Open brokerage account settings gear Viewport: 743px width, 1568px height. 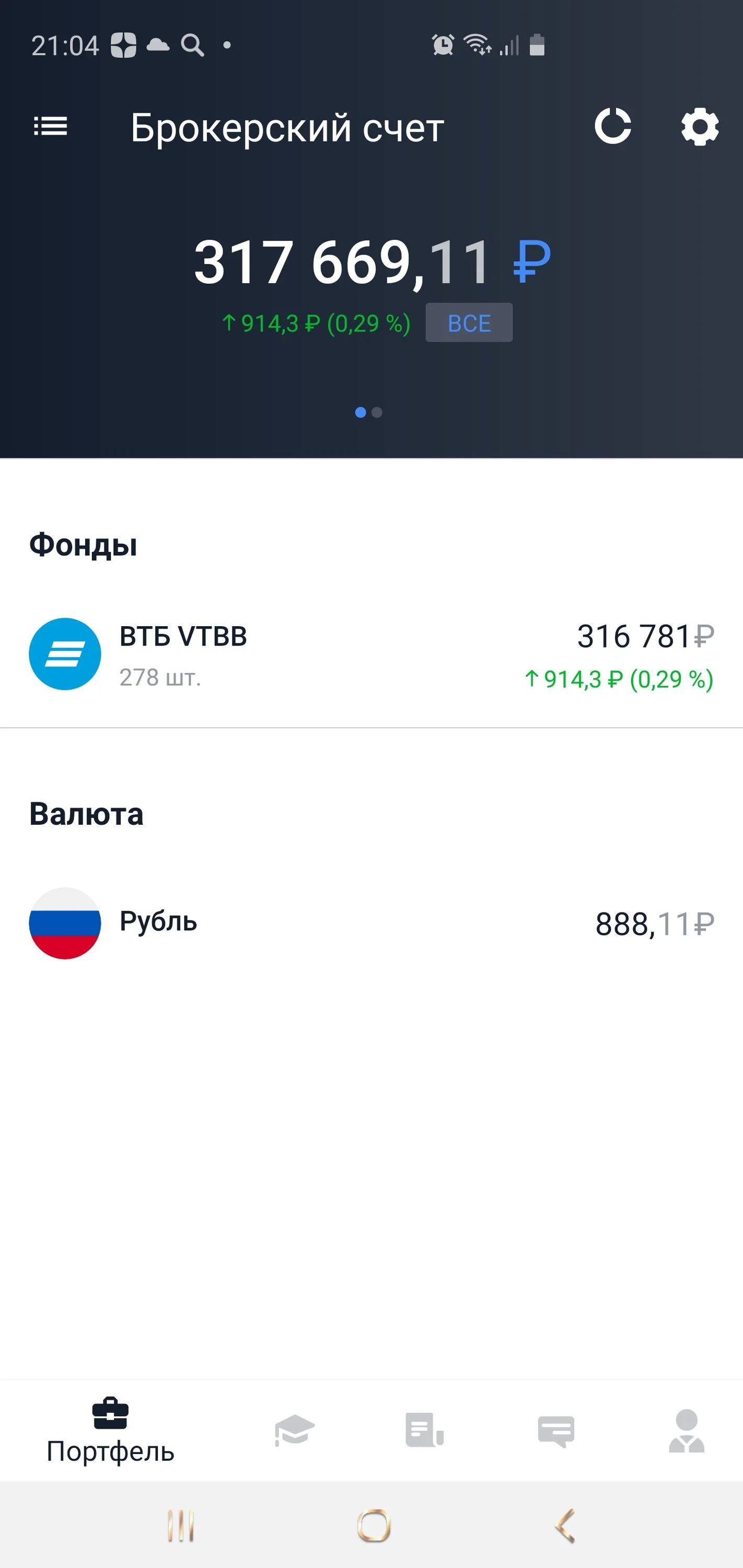coord(699,126)
